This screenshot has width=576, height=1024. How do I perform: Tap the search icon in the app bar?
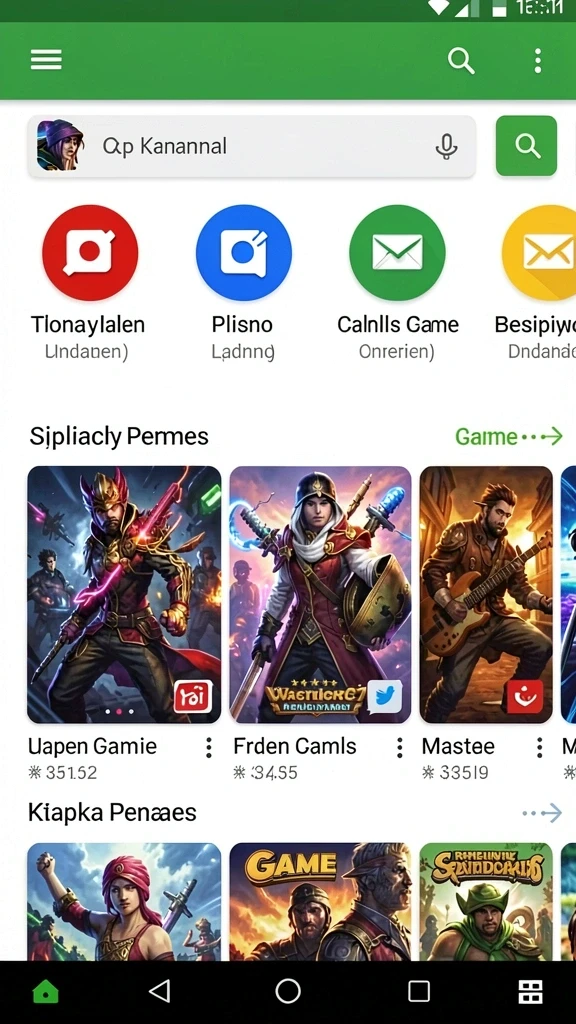[x=461, y=61]
